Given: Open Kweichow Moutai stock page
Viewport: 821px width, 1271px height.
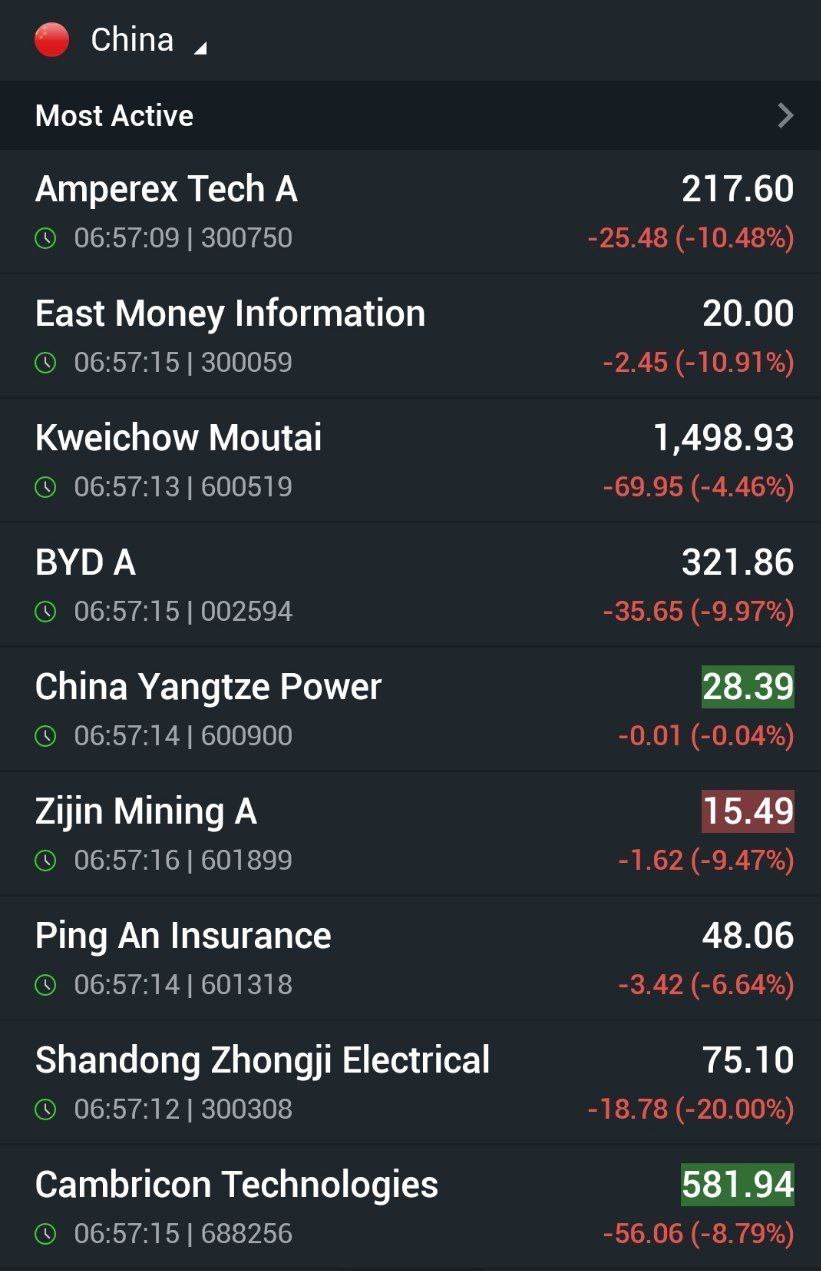Looking at the screenshot, I should pos(178,438).
